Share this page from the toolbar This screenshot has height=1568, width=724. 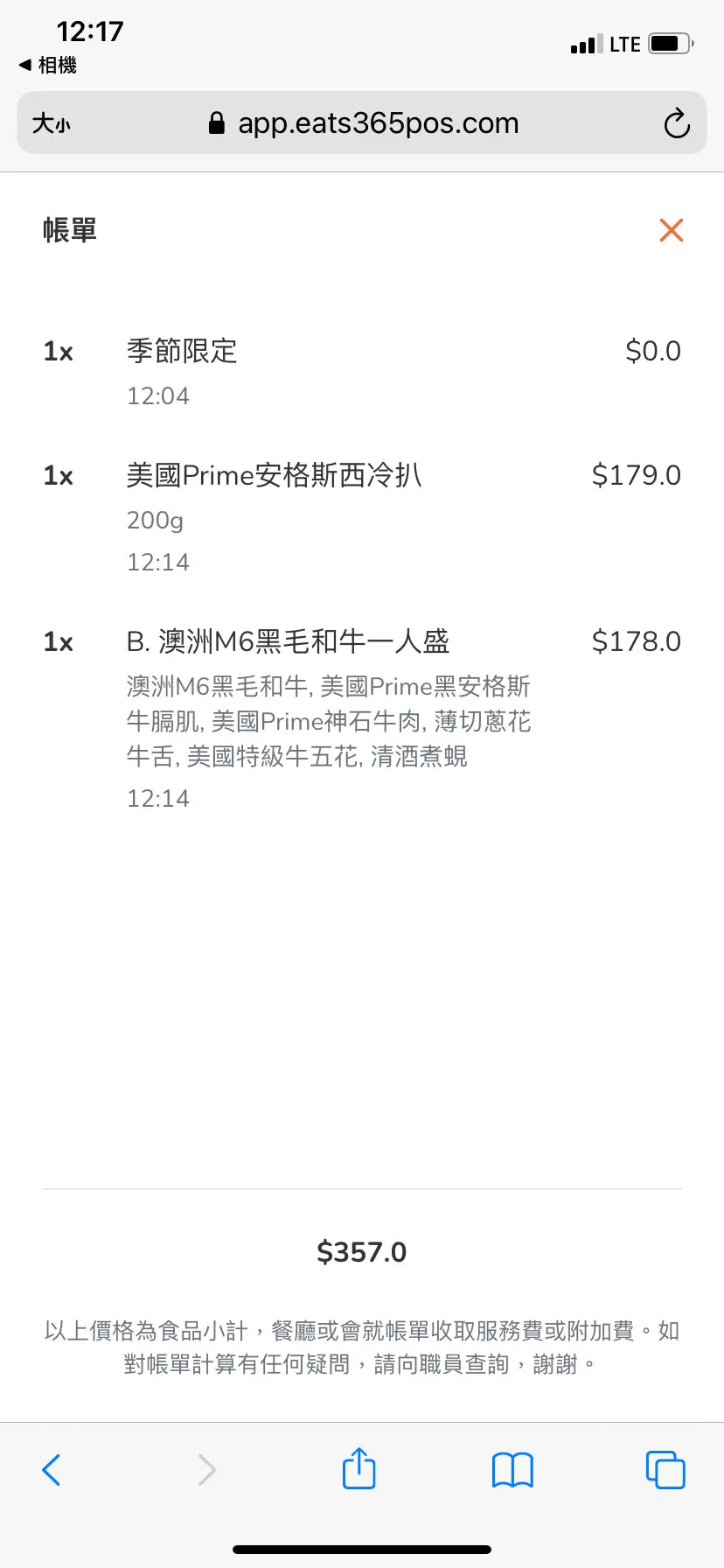coord(359,1468)
